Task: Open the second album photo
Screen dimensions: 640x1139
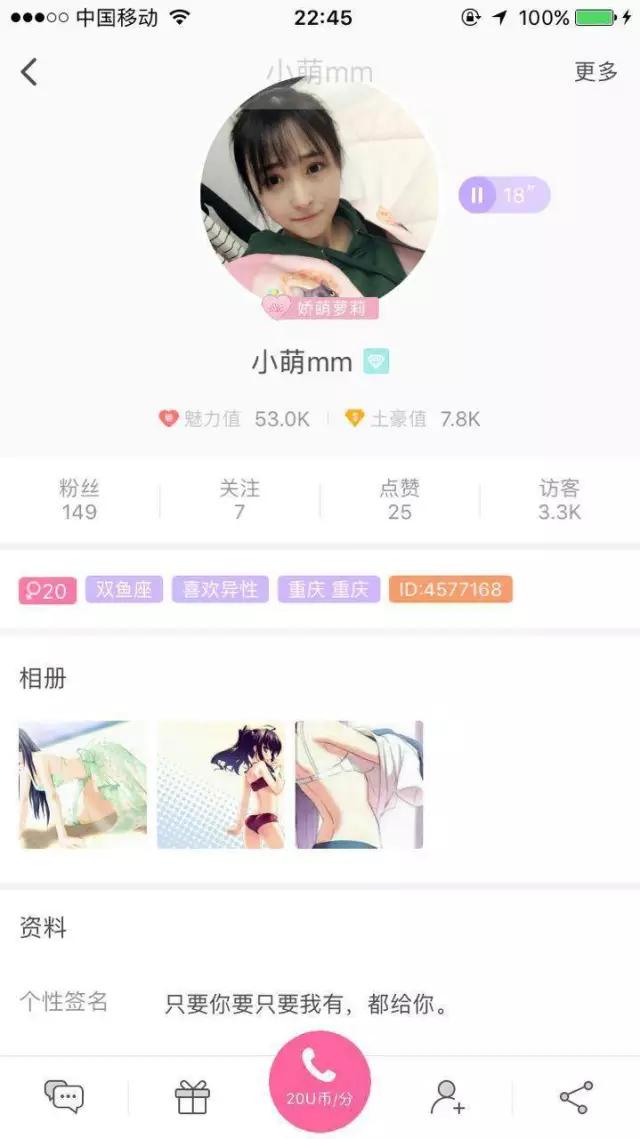Action: (x=221, y=785)
